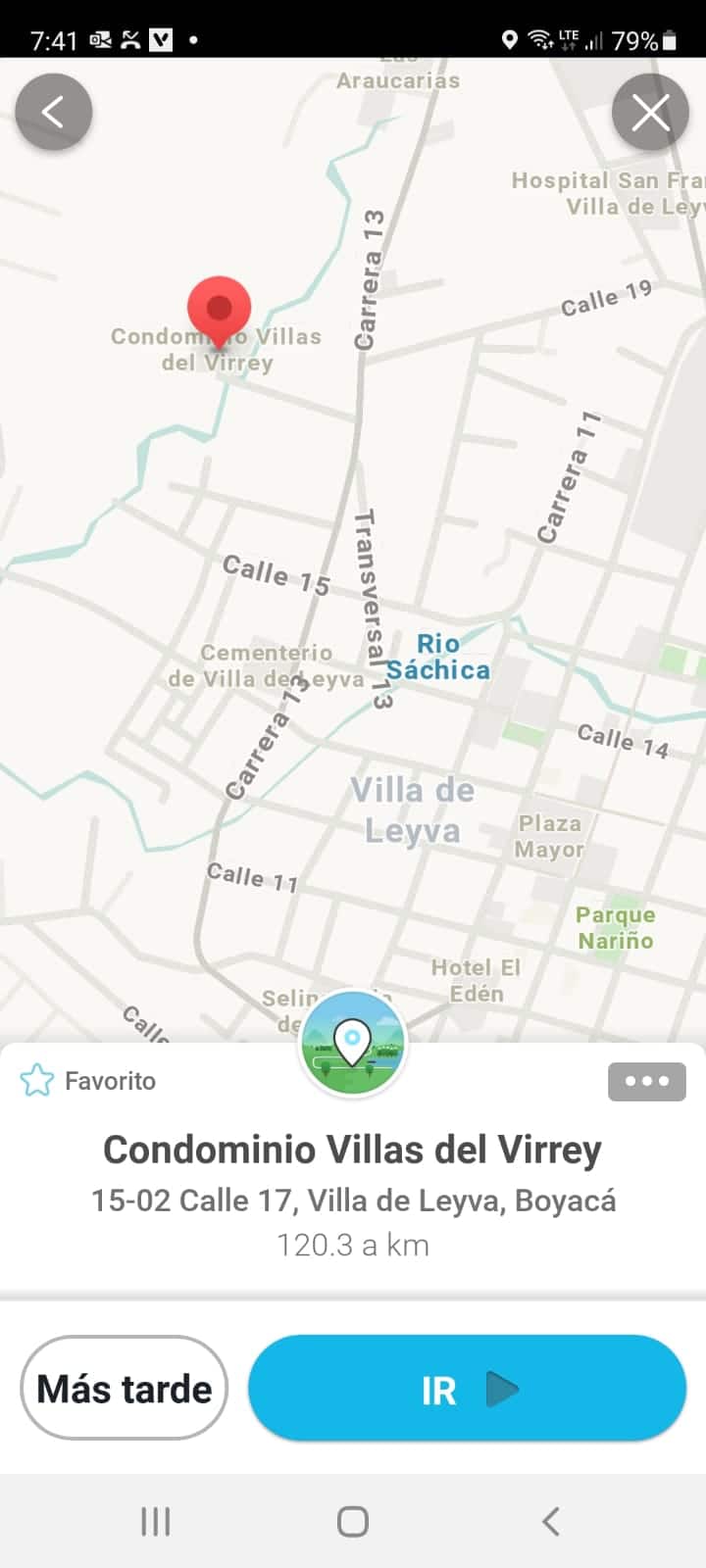Start navigation with the IR button
The height and width of the screenshot is (1568, 706).
466,1388
